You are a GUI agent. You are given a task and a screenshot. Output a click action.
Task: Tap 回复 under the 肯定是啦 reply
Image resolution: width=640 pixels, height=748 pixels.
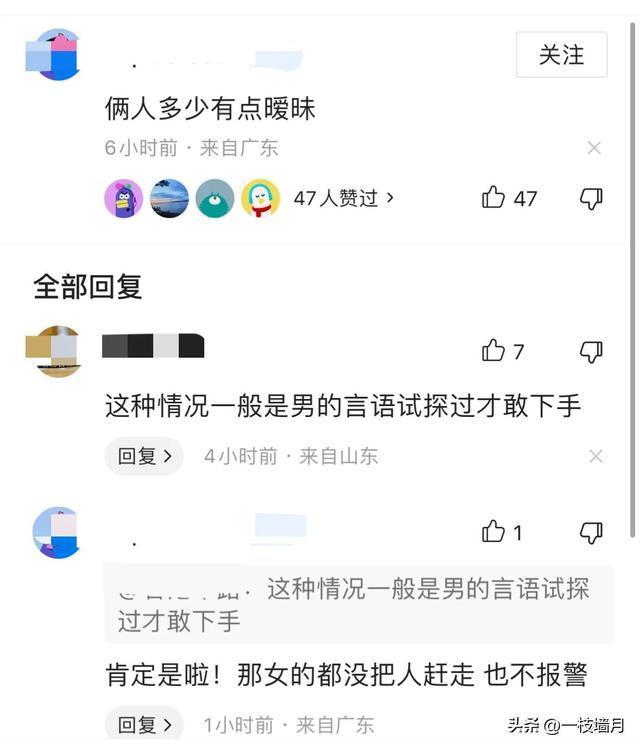click(144, 724)
